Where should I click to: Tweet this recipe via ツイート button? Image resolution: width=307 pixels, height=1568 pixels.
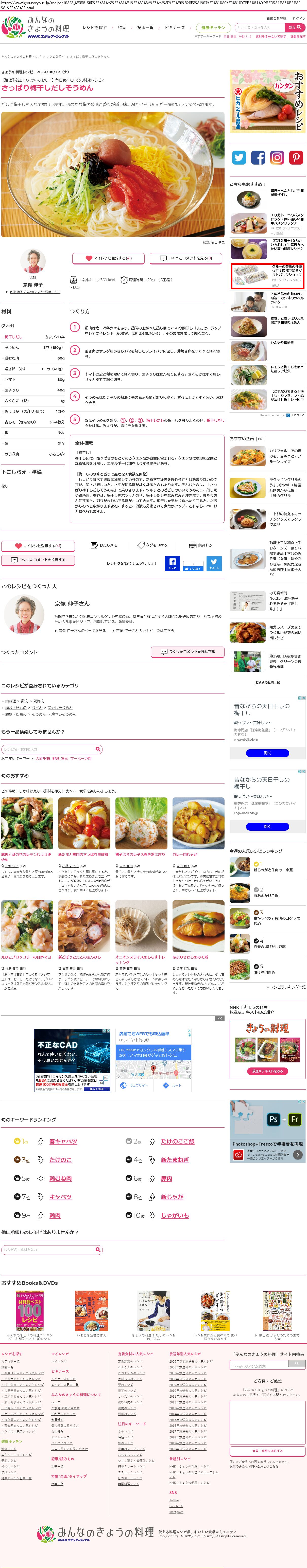pyautogui.click(x=214, y=563)
